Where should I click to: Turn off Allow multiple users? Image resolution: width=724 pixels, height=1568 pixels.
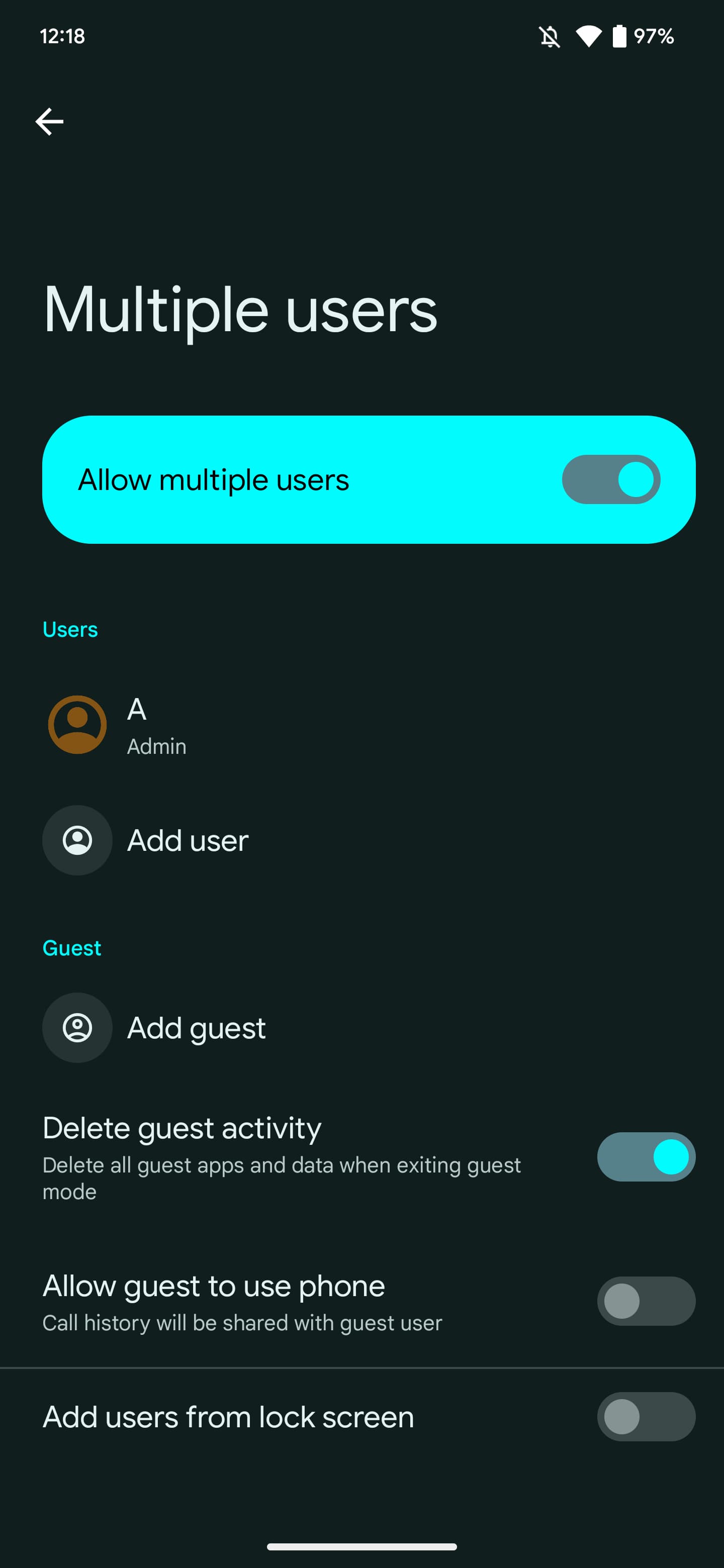[x=611, y=479]
